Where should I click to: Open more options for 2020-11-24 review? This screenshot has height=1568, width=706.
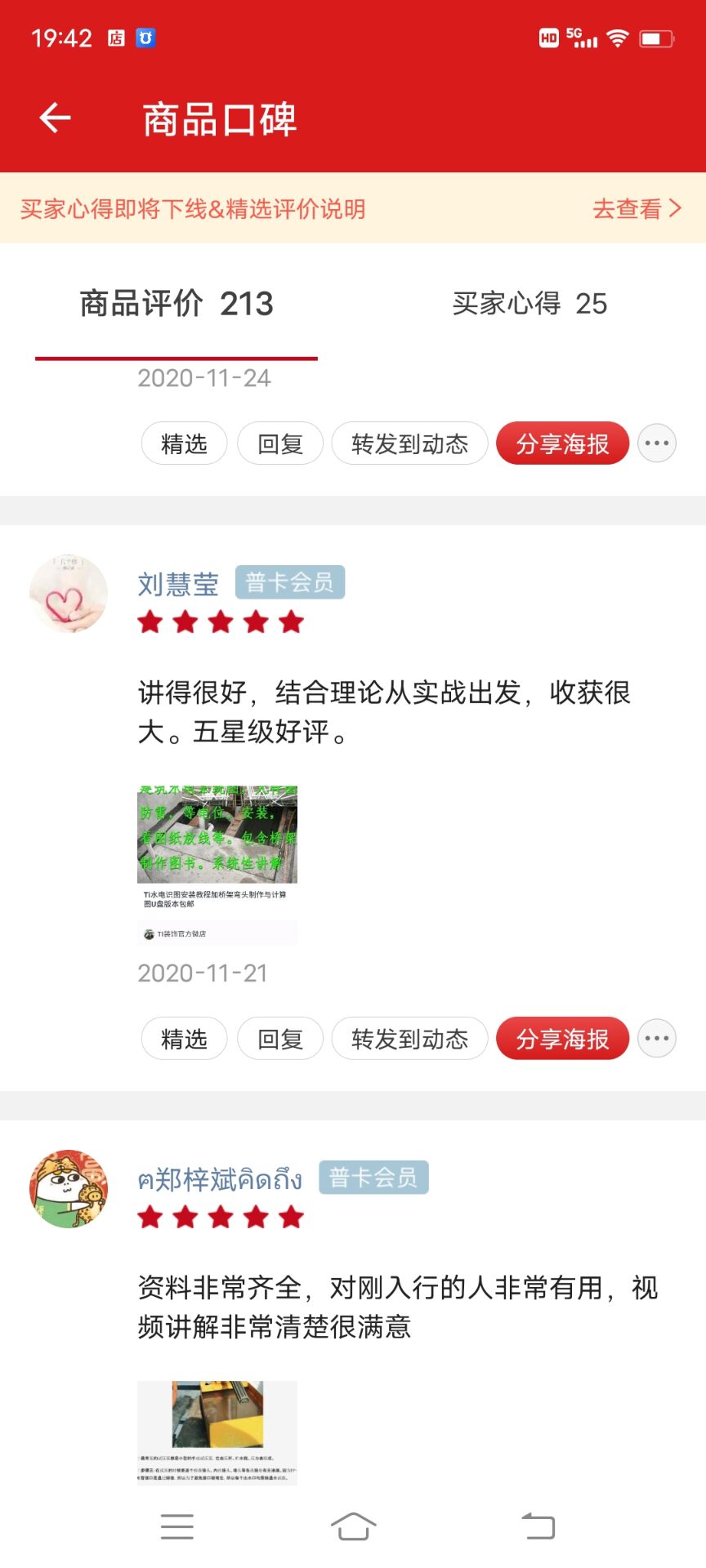[x=657, y=444]
